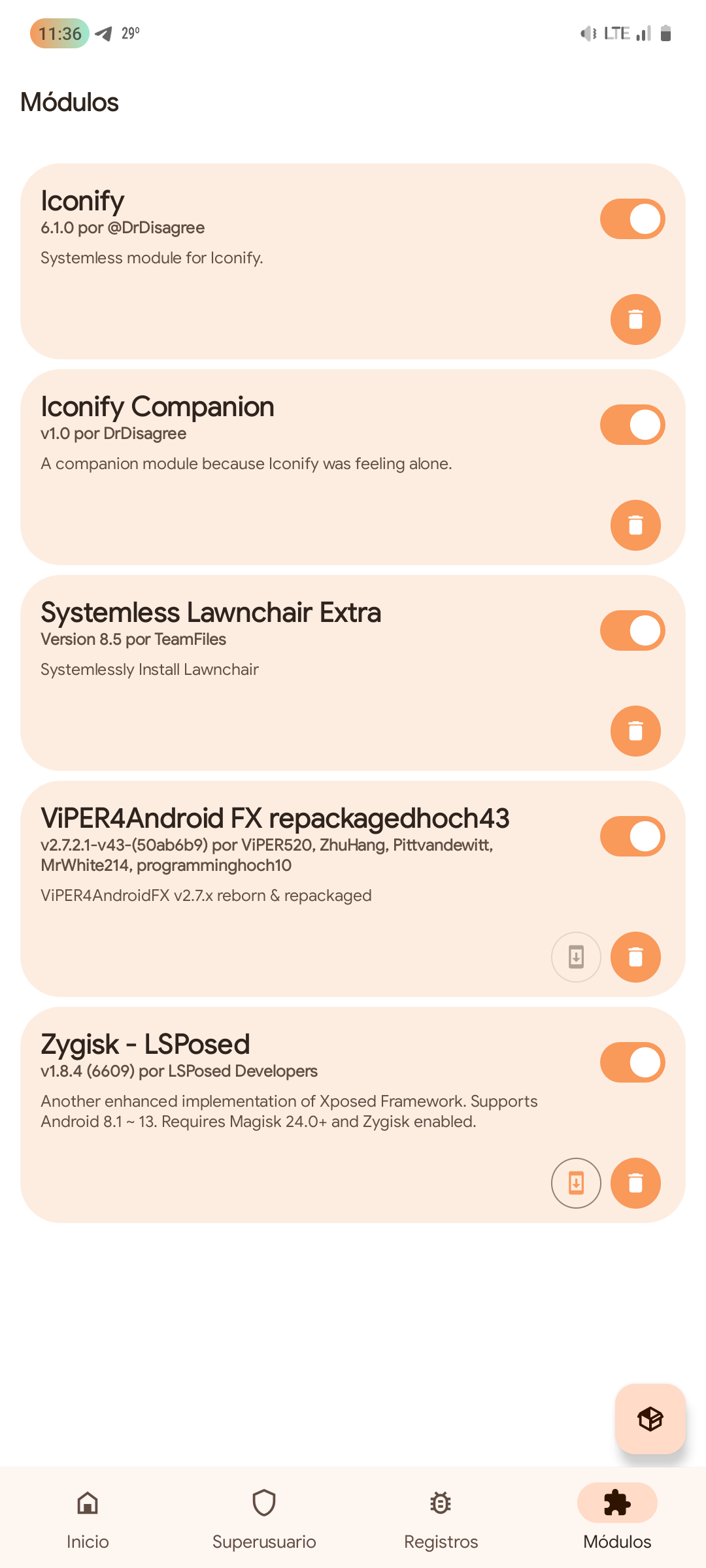Disable ViPER4Android FX module switch
The width and height of the screenshot is (706, 1568).
click(x=632, y=836)
